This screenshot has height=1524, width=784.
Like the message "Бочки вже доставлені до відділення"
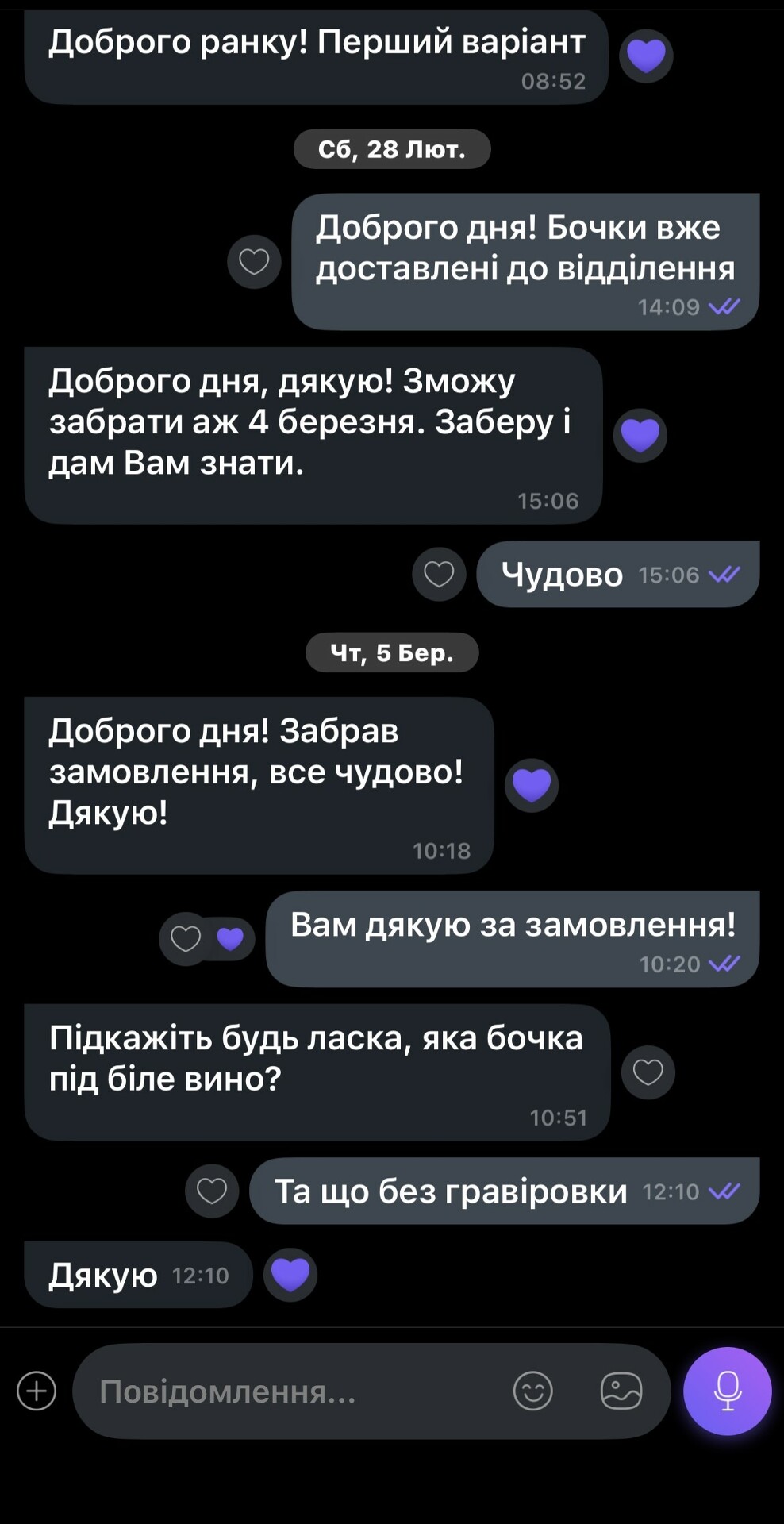tap(254, 261)
